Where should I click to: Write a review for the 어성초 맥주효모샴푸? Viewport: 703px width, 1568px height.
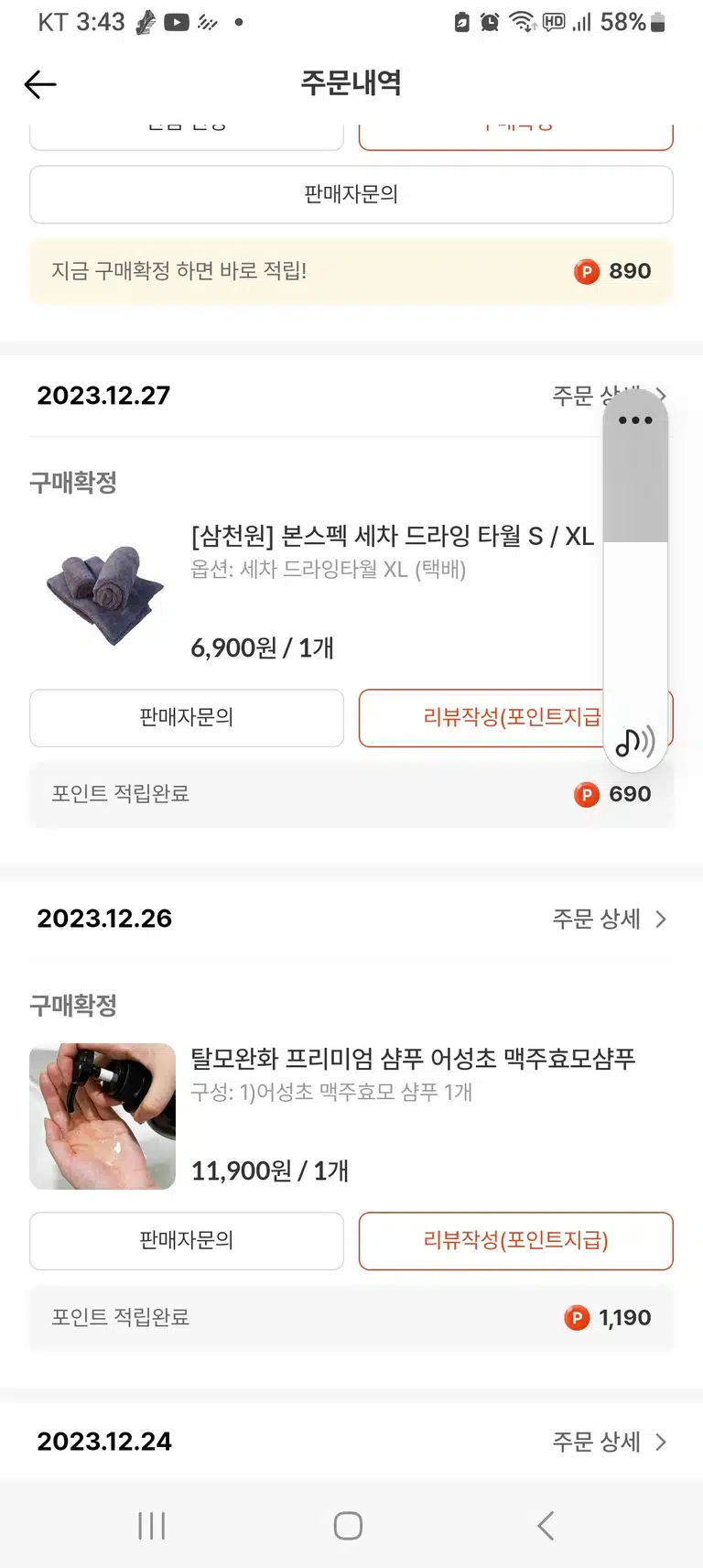point(516,1240)
